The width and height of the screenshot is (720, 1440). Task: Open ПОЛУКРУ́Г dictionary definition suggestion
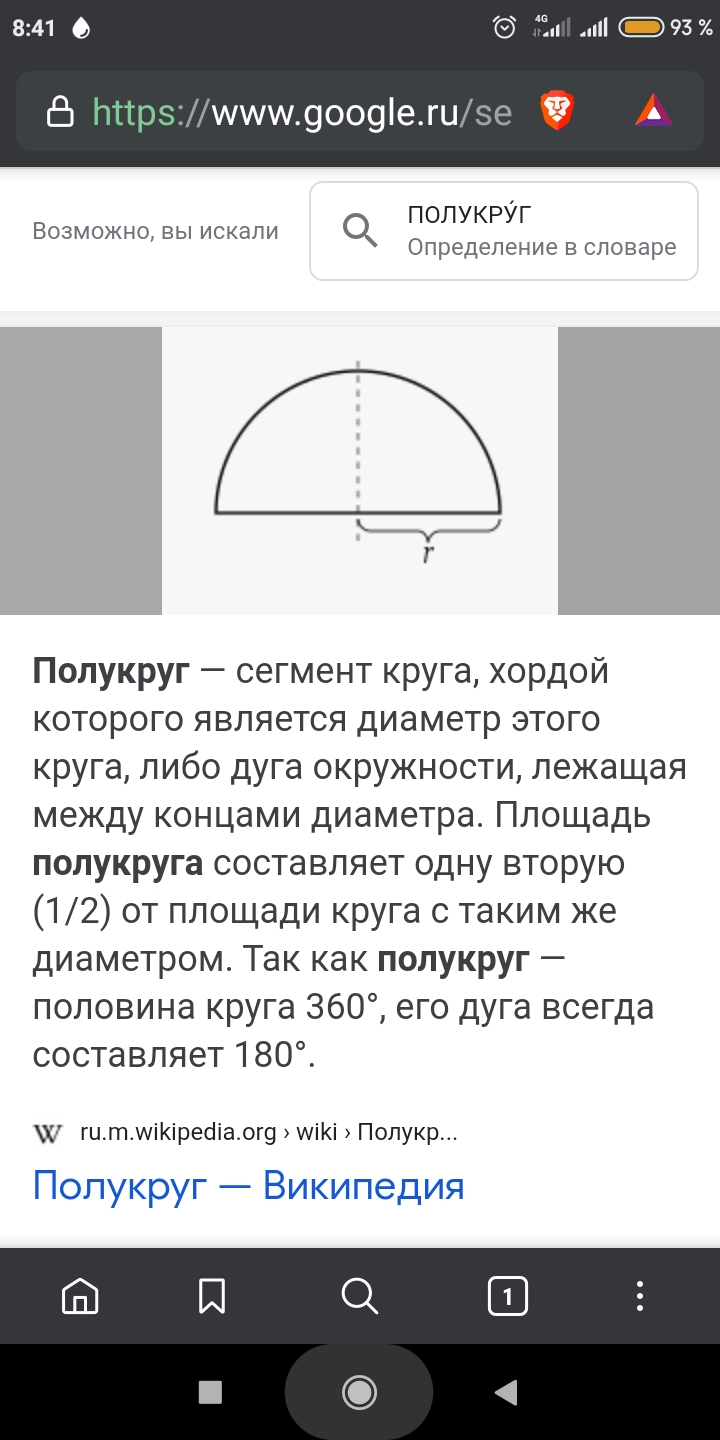click(504, 231)
